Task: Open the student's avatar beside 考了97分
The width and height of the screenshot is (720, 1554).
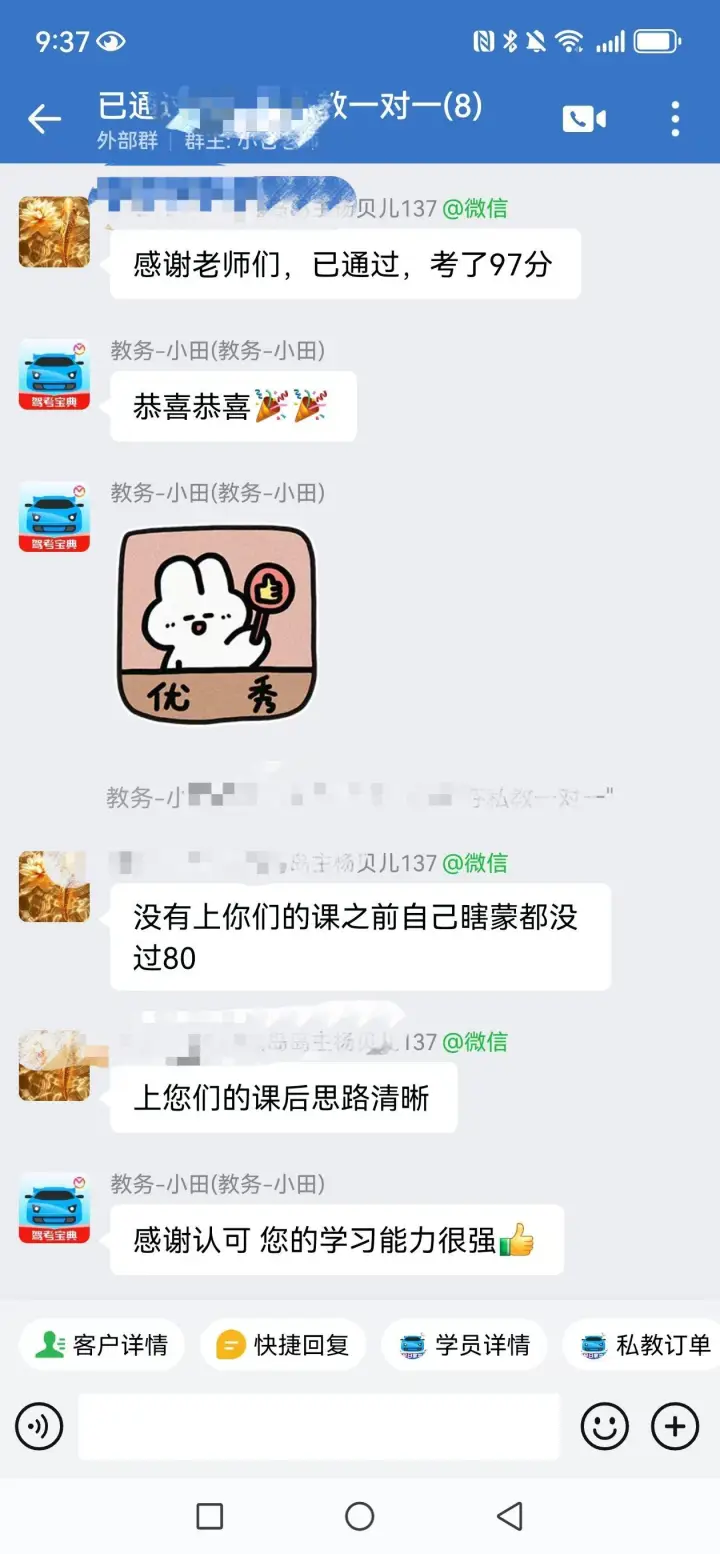Action: coord(54,232)
